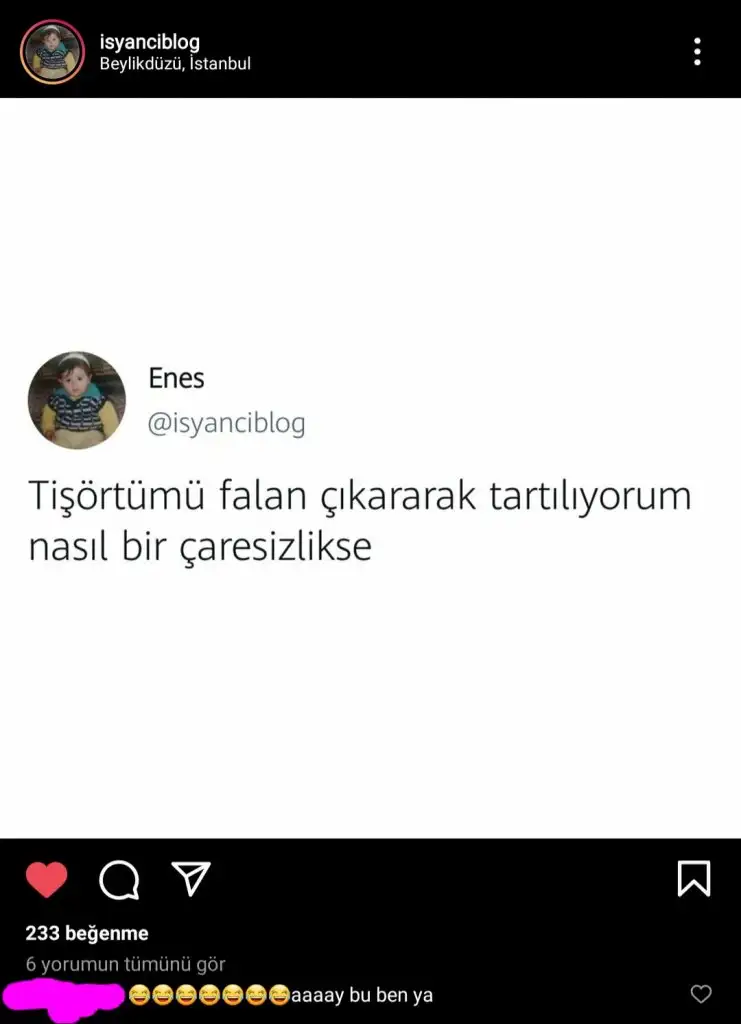Image resolution: width=741 pixels, height=1024 pixels.
Task: Open comments with the speech bubble icon
Action: [119, 880]
